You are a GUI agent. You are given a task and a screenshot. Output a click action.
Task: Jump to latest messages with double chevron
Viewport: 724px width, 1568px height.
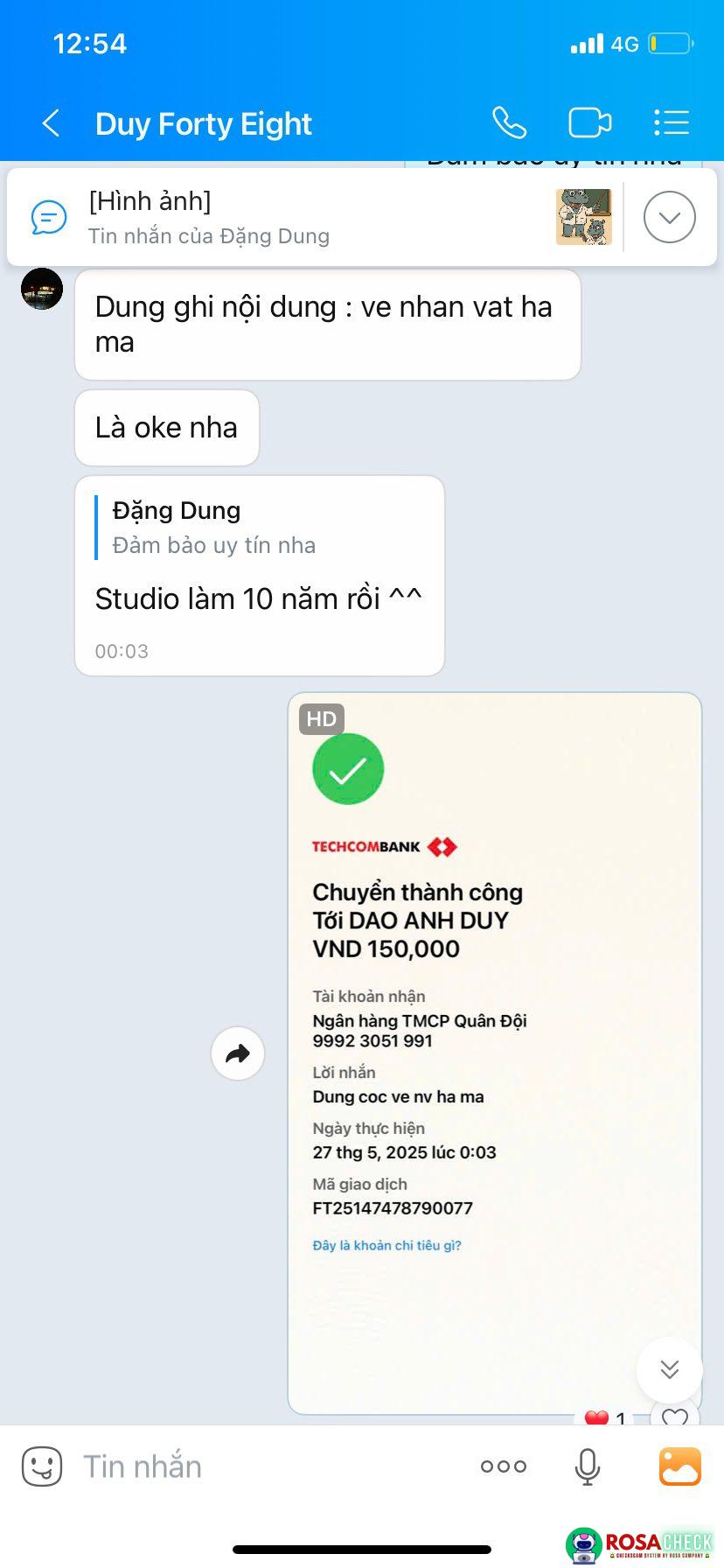(x=669, y=1369)
